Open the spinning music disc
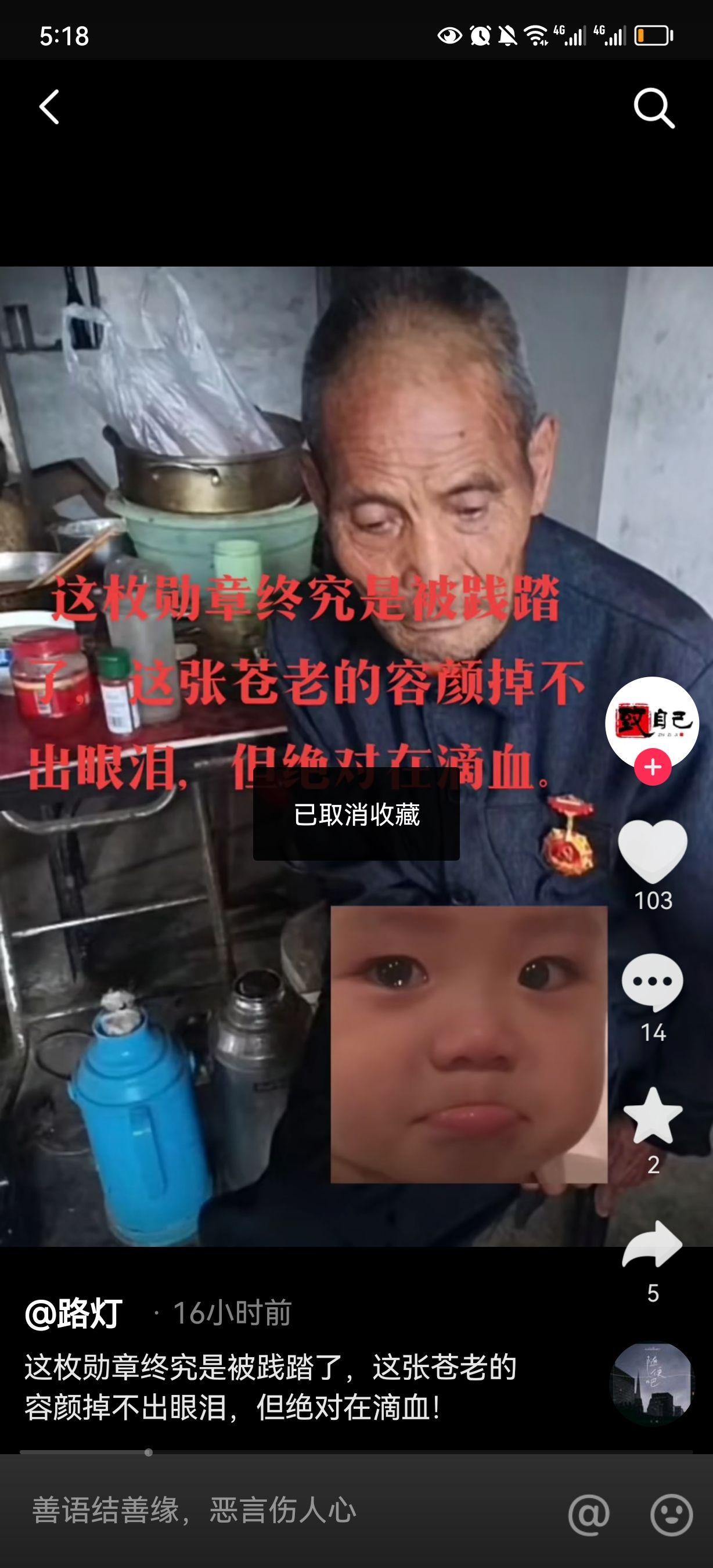The width and height of the screenshot is (713, 1568). click(651, 1384)
